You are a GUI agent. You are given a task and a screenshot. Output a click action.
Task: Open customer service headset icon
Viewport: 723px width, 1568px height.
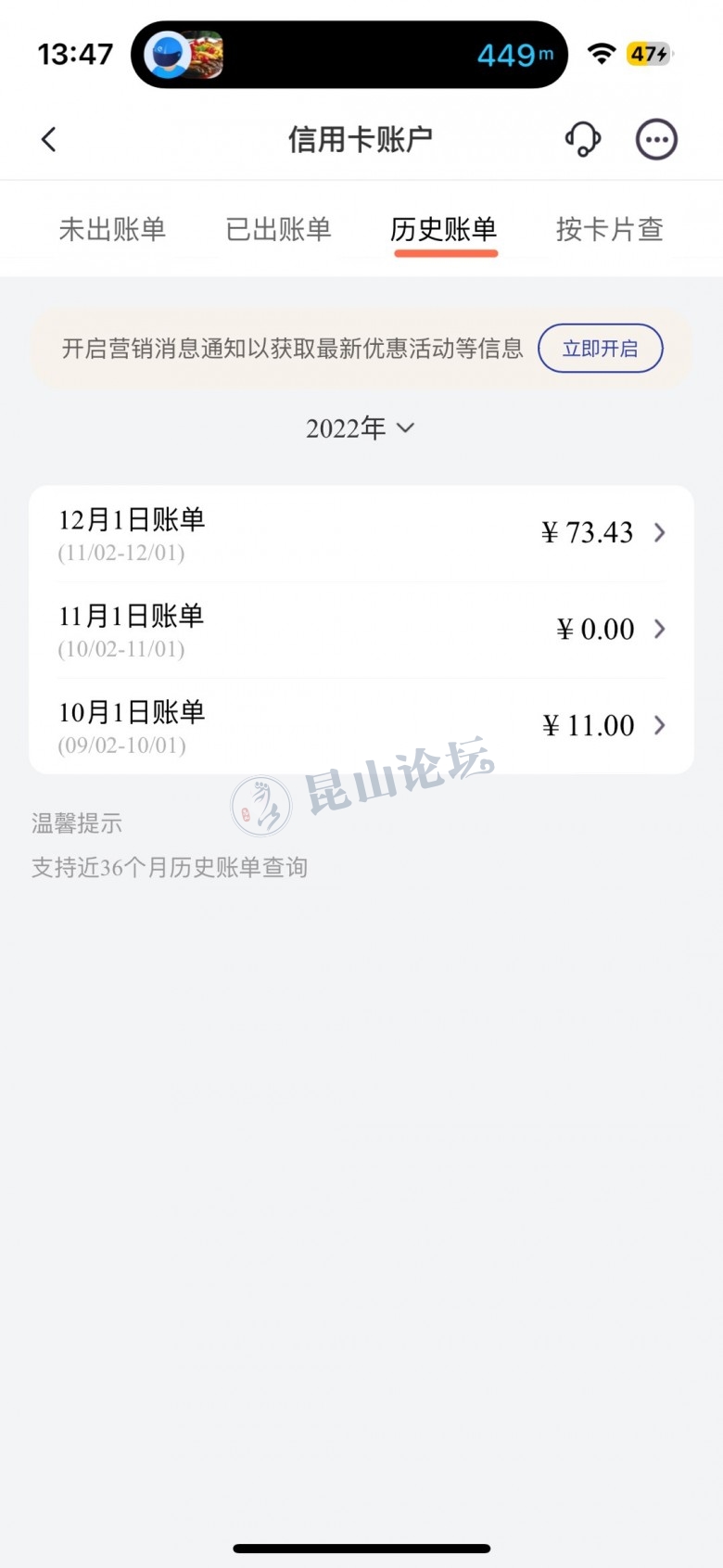click(582, 140)
